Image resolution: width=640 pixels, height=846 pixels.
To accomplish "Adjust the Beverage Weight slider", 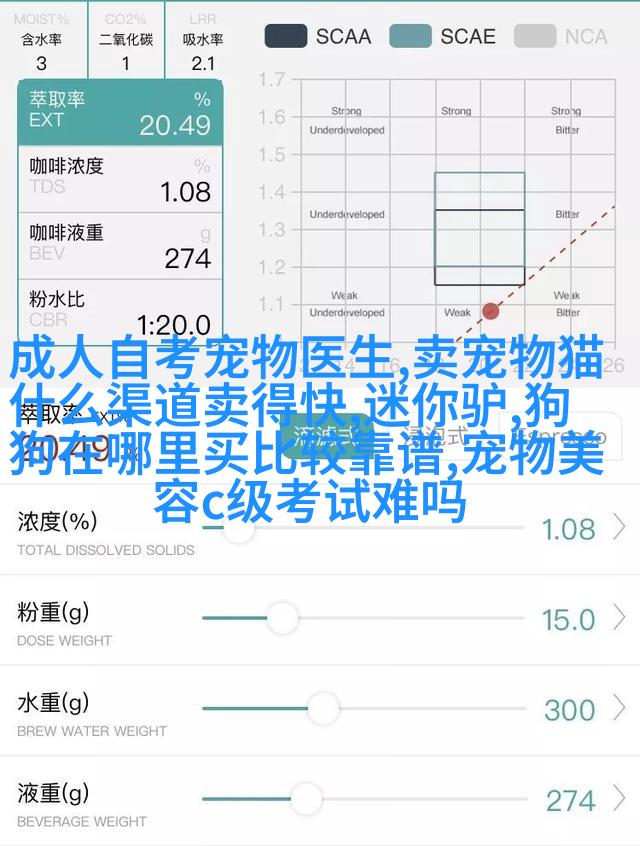I will tap(307, 799).
